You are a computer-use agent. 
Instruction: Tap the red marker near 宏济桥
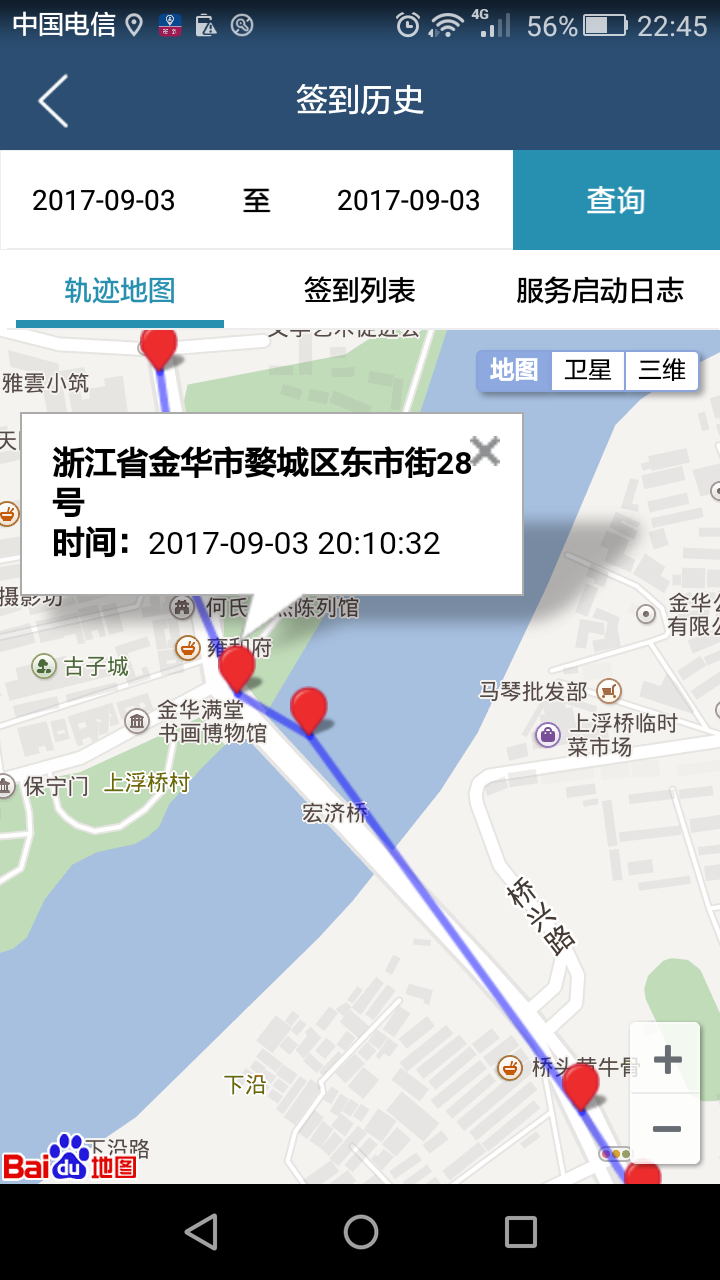pos(309,710)
